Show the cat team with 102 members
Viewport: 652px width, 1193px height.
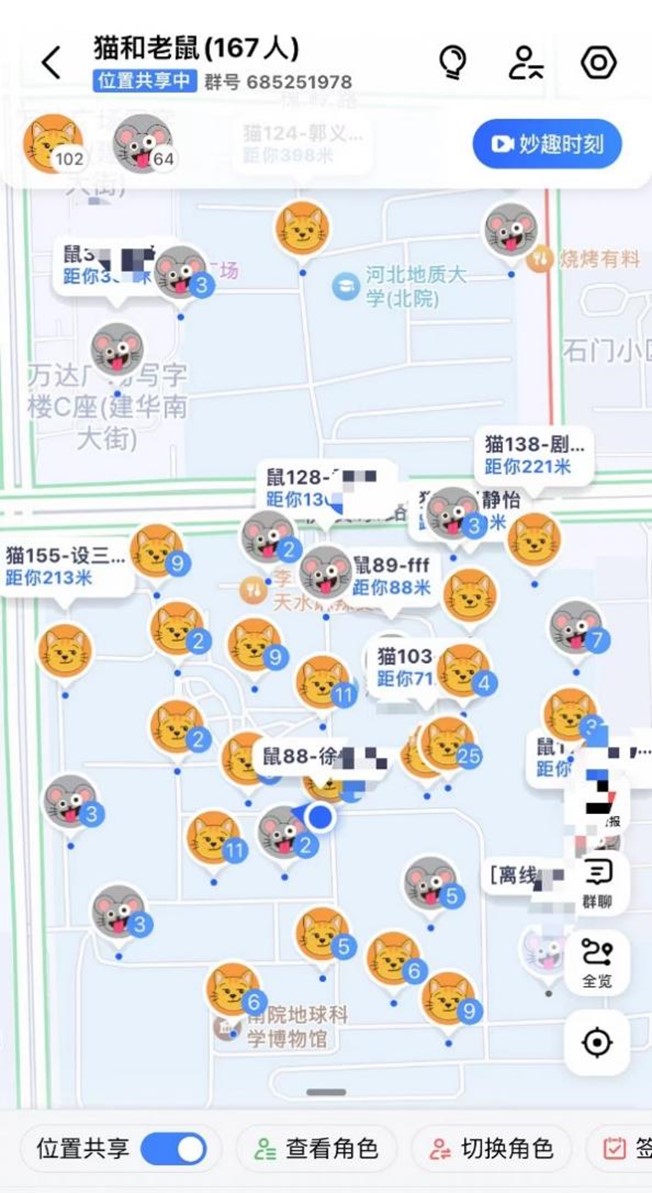point(53,144)
